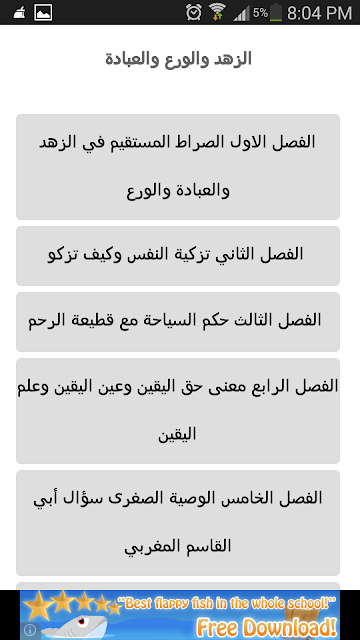This screenshot has width=360, height=640.
Task: Select الفصل الثالث حكم السياحة
Action: pyautogui.click(x=178, y=322)
